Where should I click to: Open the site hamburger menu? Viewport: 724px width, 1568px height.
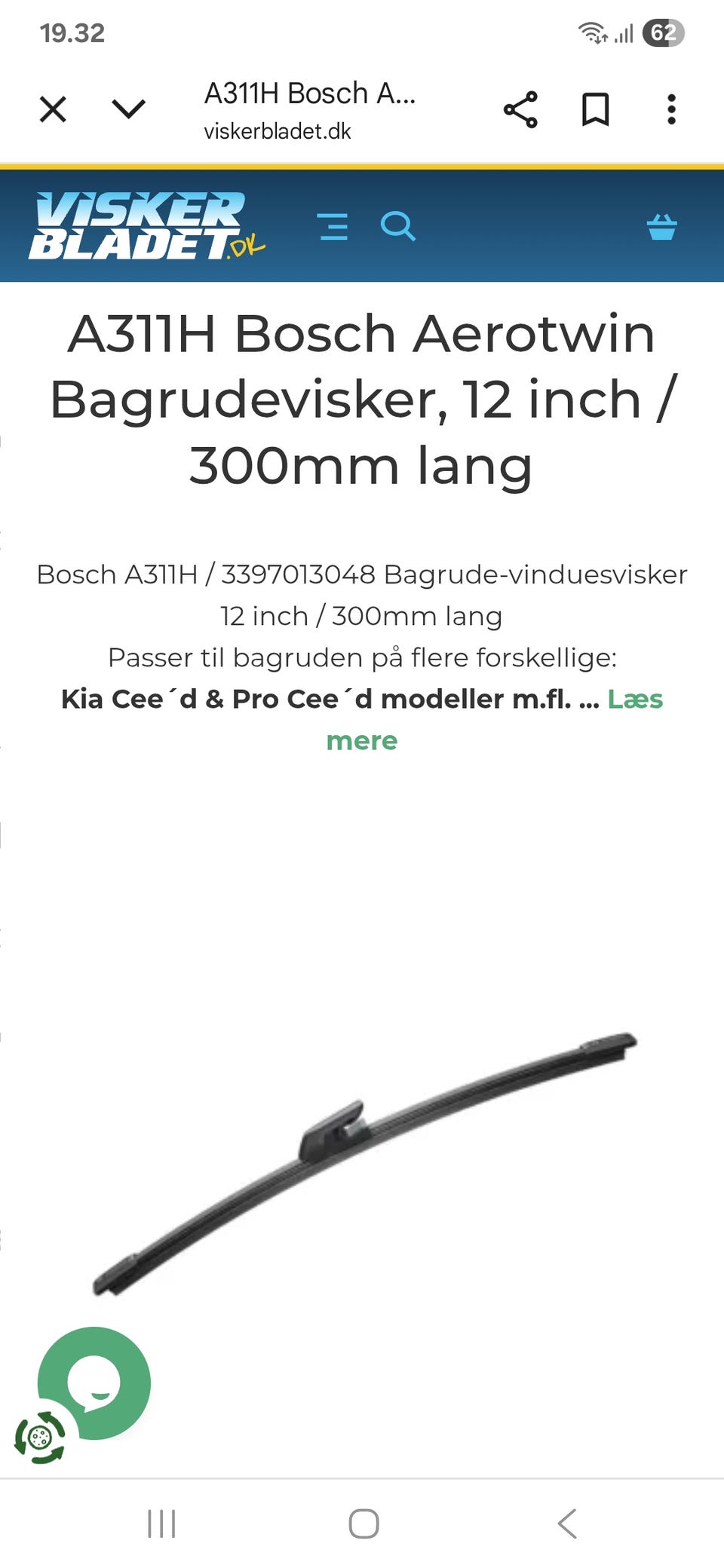point(333,226)
